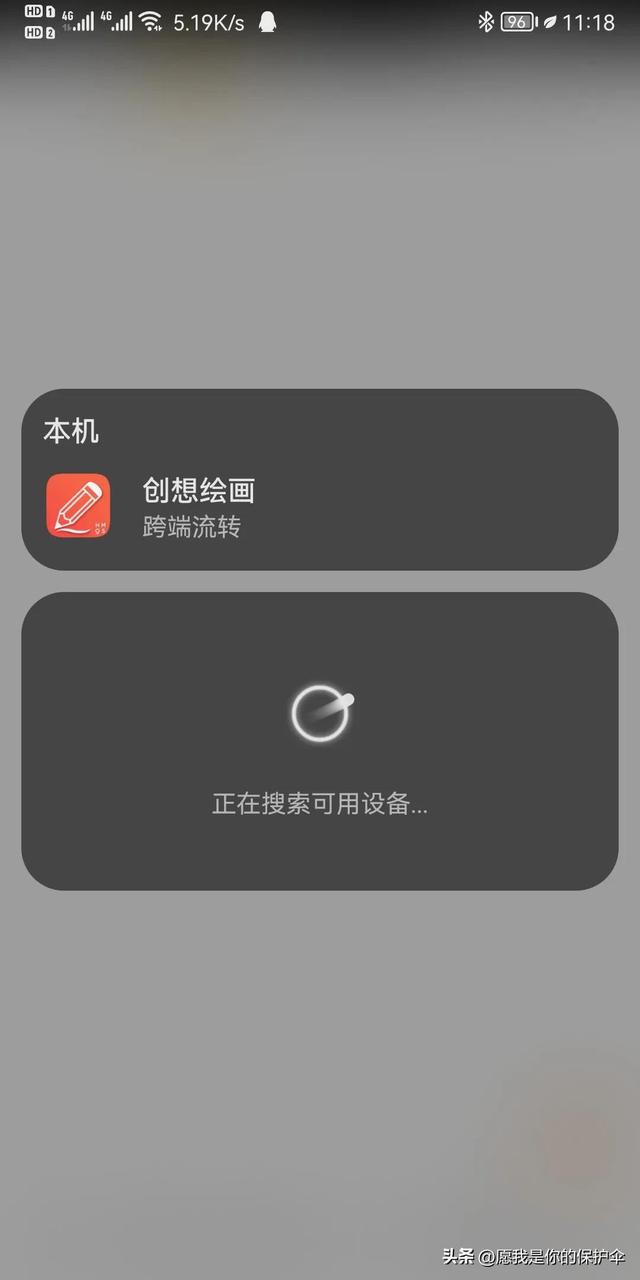Tap the 创想绘画 app entry
The height and width of the screenshot is (1280, 640).
coord(198,505)
